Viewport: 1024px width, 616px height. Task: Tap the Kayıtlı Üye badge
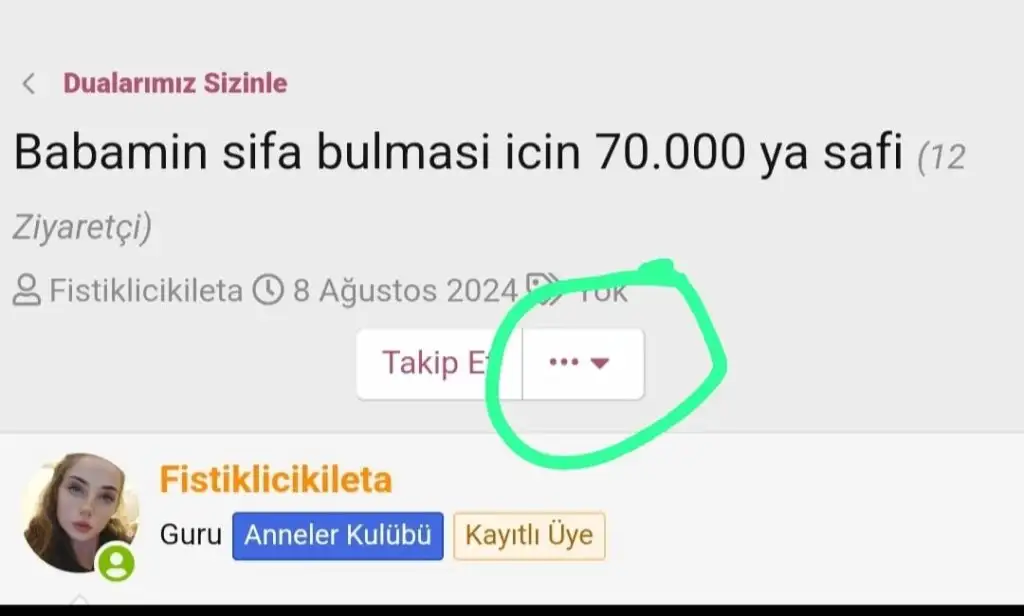[529, 535]
